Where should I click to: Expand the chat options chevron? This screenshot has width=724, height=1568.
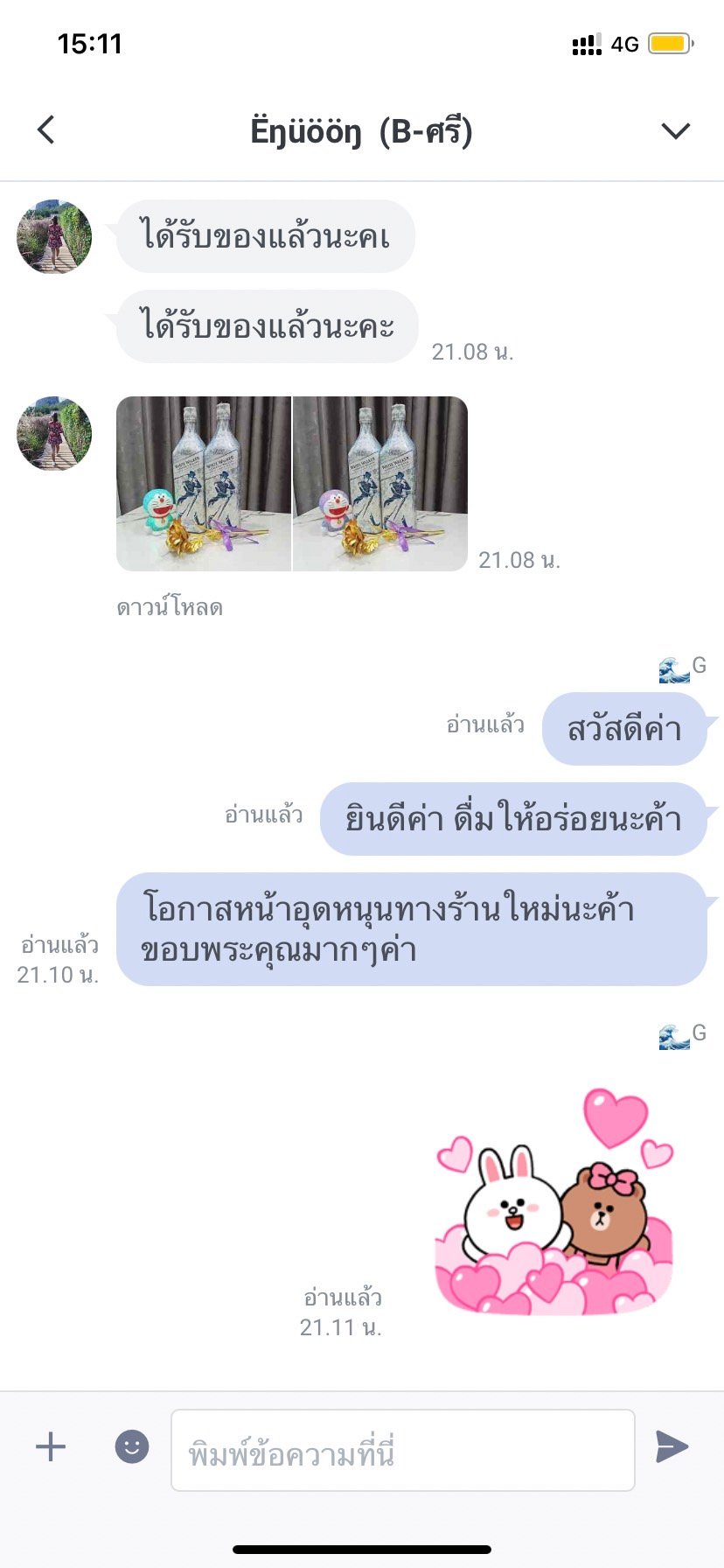[676, 131]
